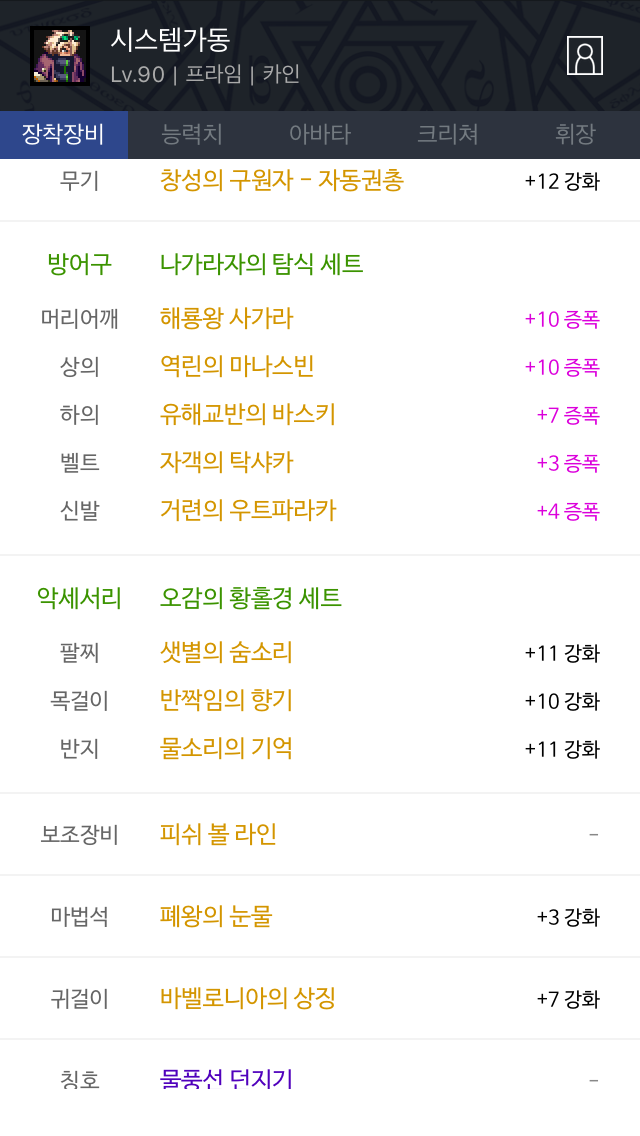Open 반짝임의 향기 necklace item
This screenshot has width=640, height=1136.
226,700
